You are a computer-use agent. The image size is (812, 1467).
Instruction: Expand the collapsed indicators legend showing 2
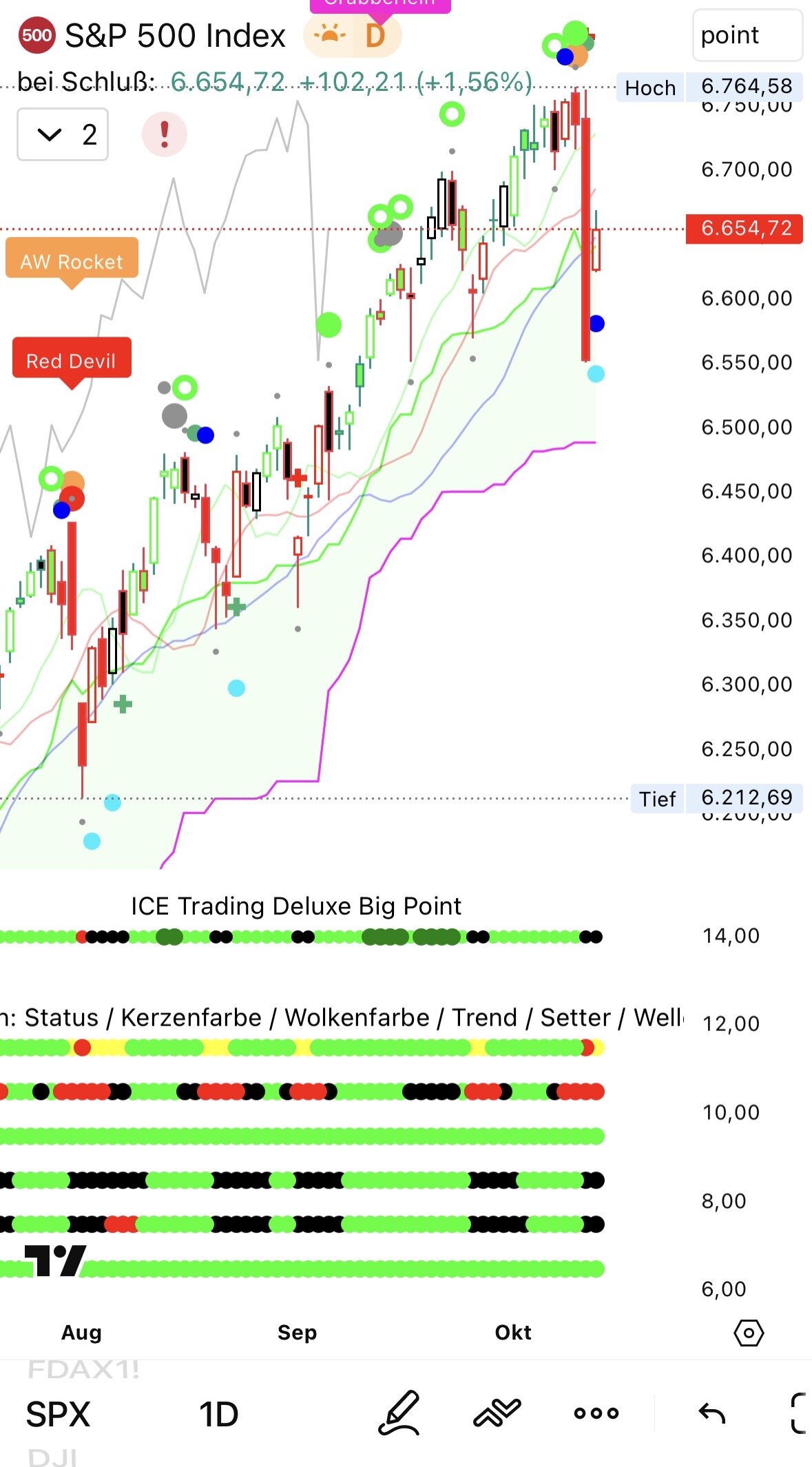tap(62, 135)
